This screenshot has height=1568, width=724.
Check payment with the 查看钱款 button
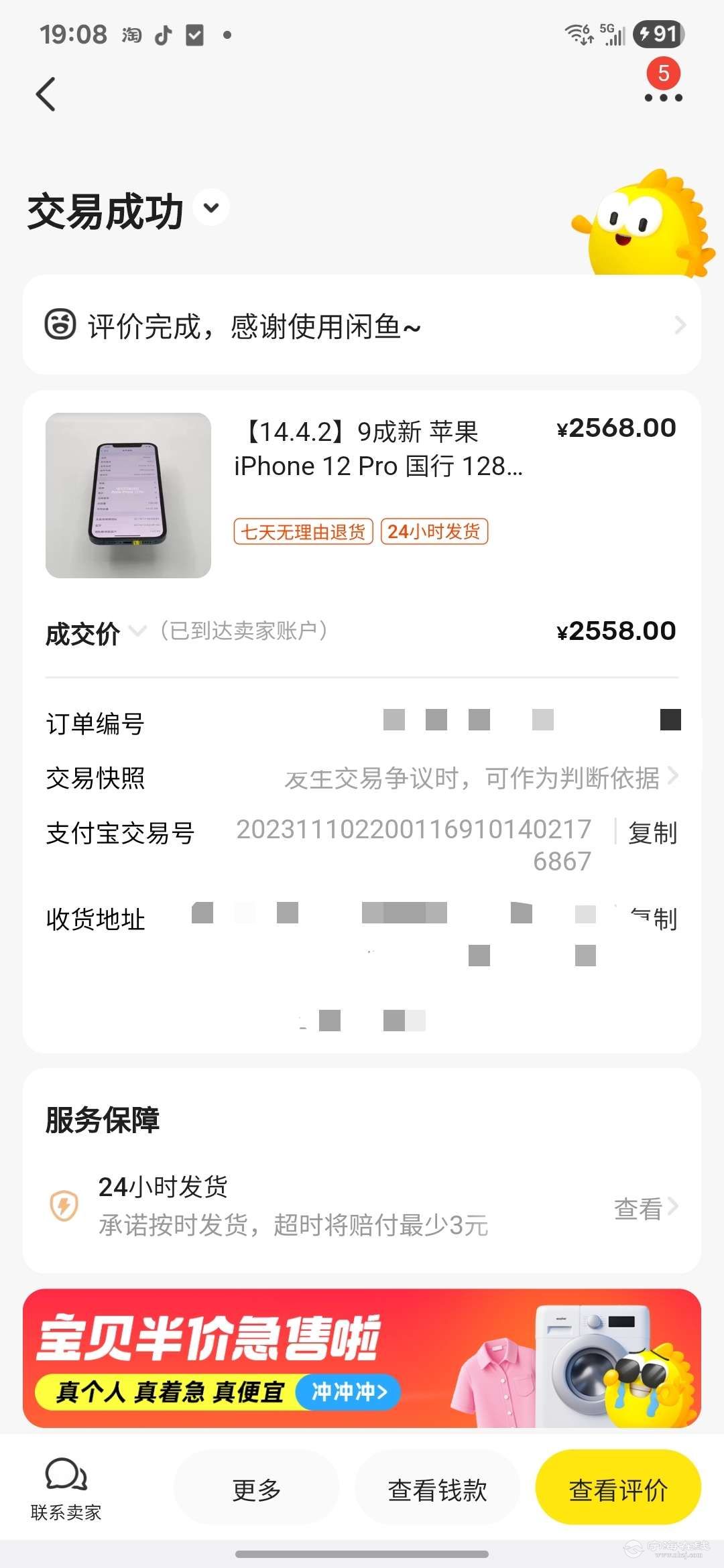click(437, 1489)
